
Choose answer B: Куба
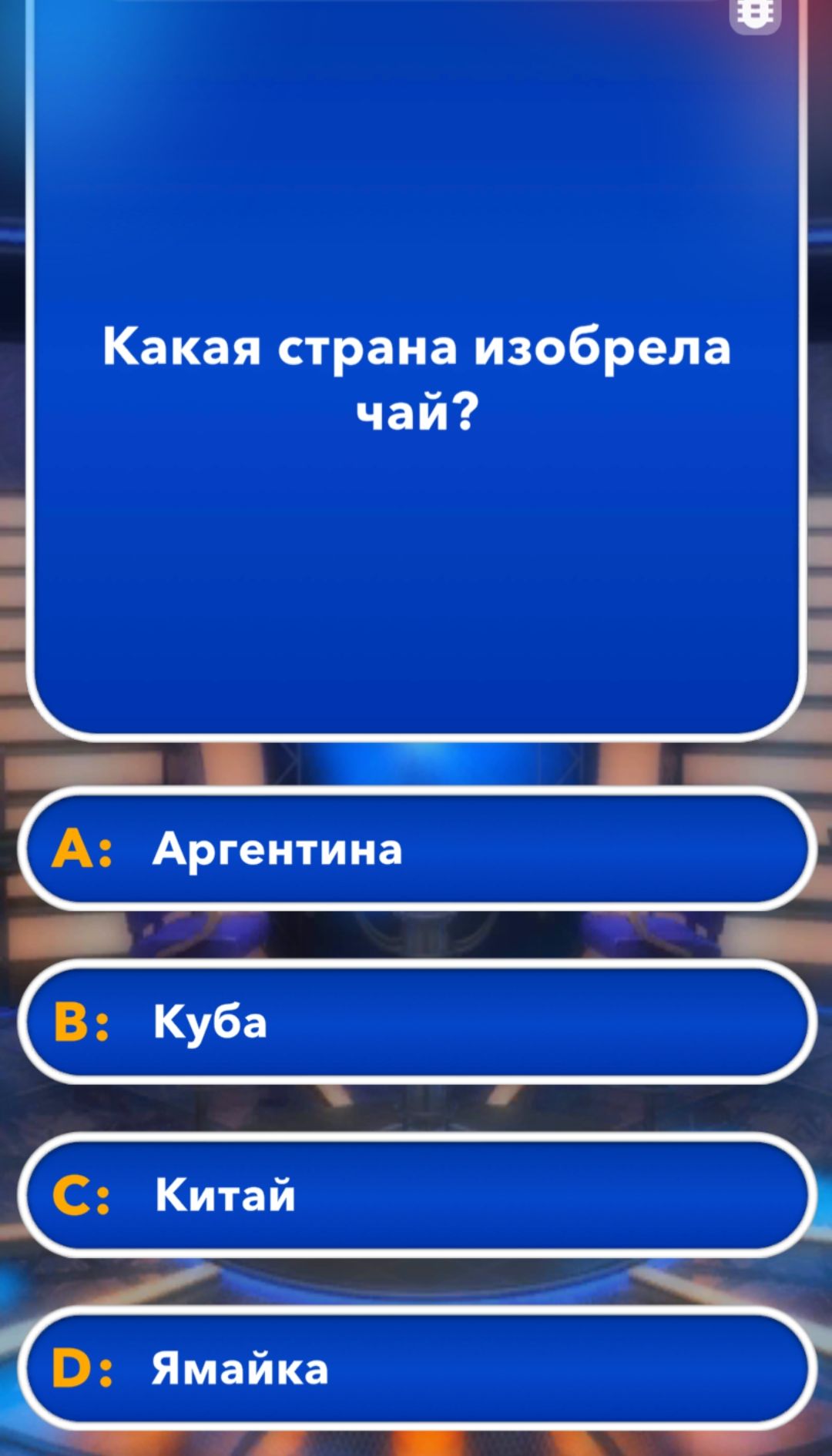[416, 1022]
